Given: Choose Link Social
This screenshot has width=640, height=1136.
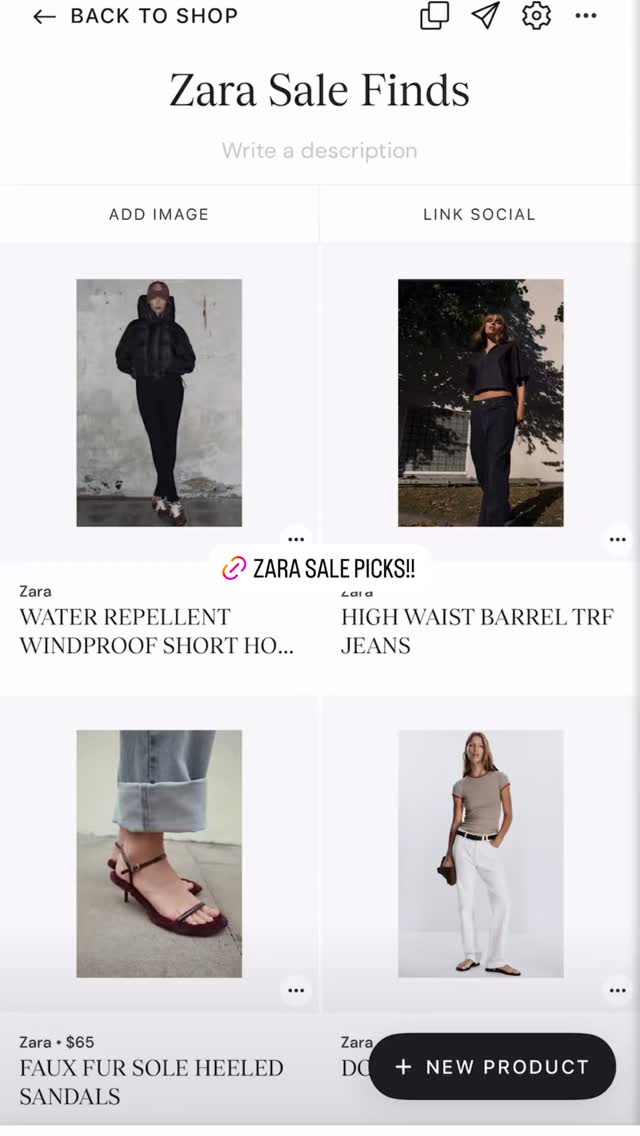Looking at the screenshot, I should tap(479, 214).
